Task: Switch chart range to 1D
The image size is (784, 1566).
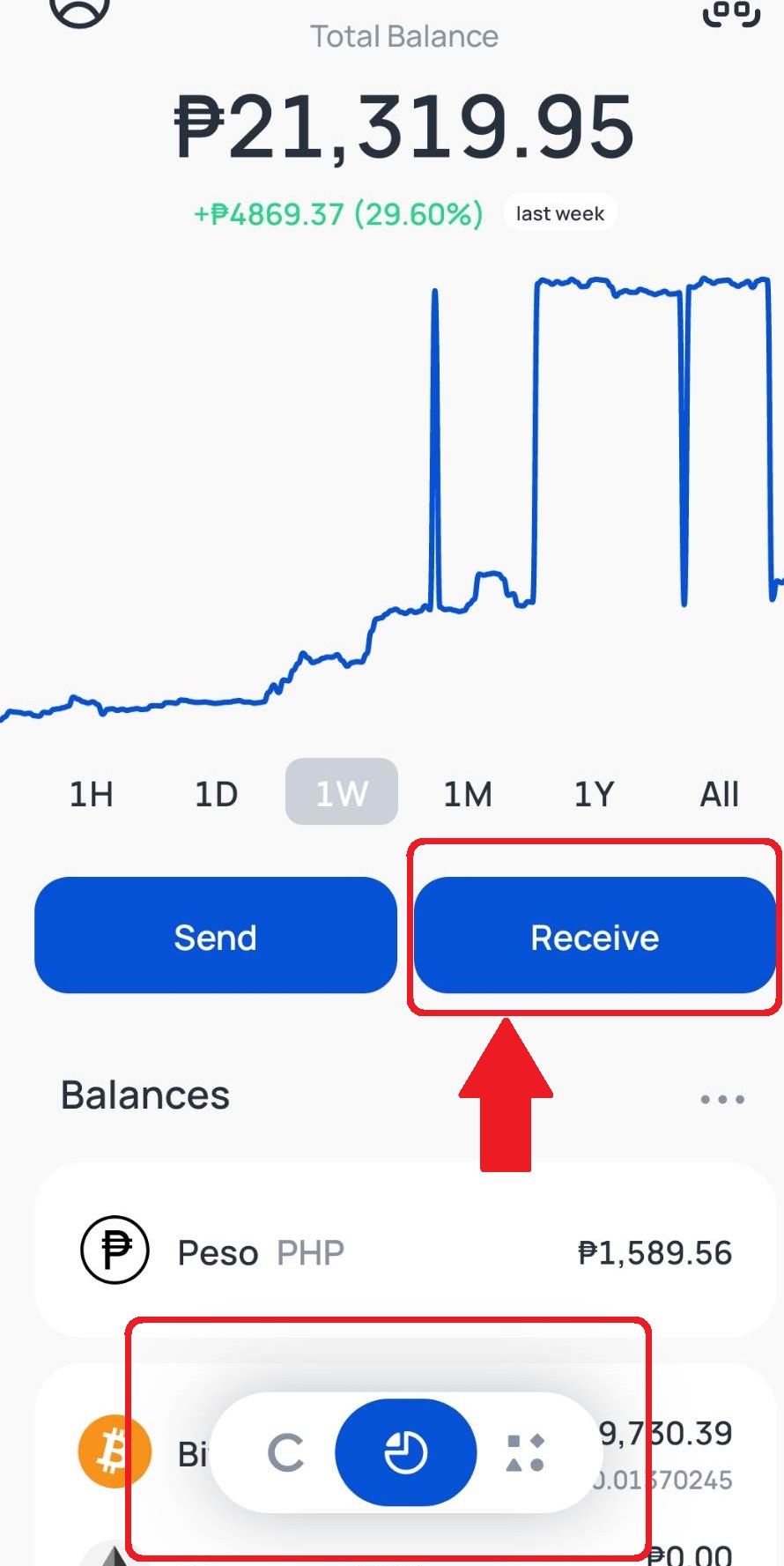Action: tap(215, 792)
